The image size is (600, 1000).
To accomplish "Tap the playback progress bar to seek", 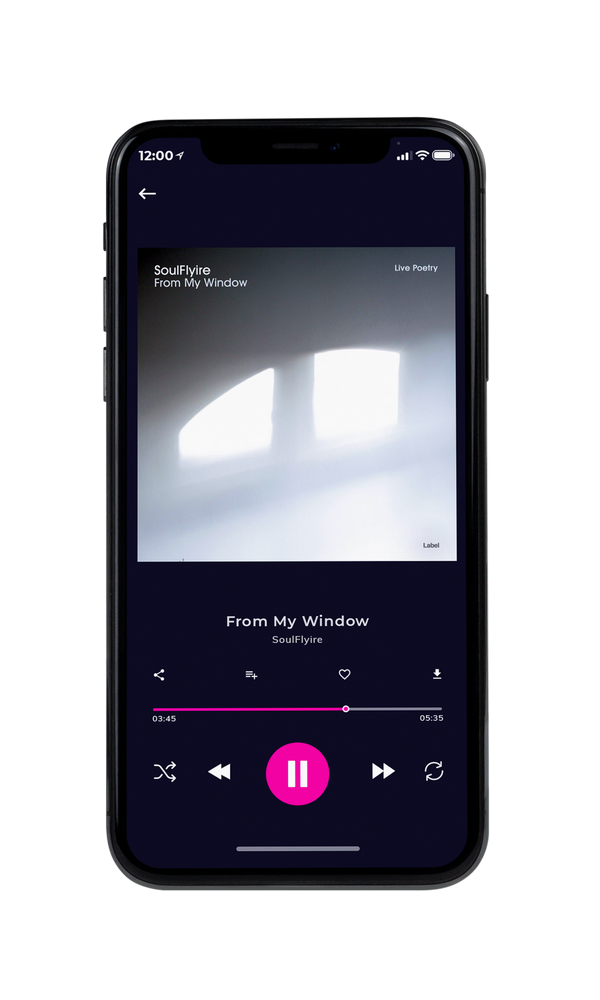I will click(297, 709).
